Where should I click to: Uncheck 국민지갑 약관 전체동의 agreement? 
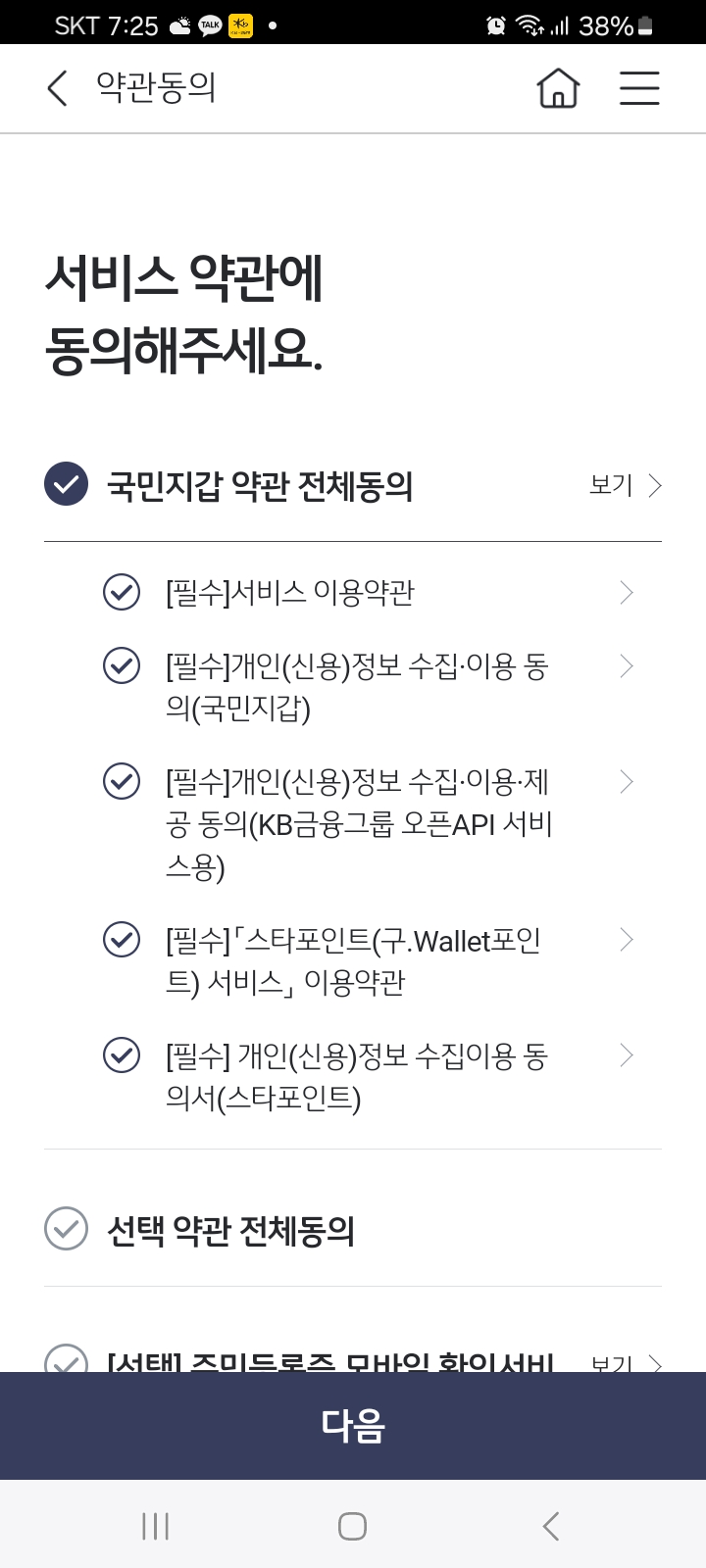click(65, 484)
